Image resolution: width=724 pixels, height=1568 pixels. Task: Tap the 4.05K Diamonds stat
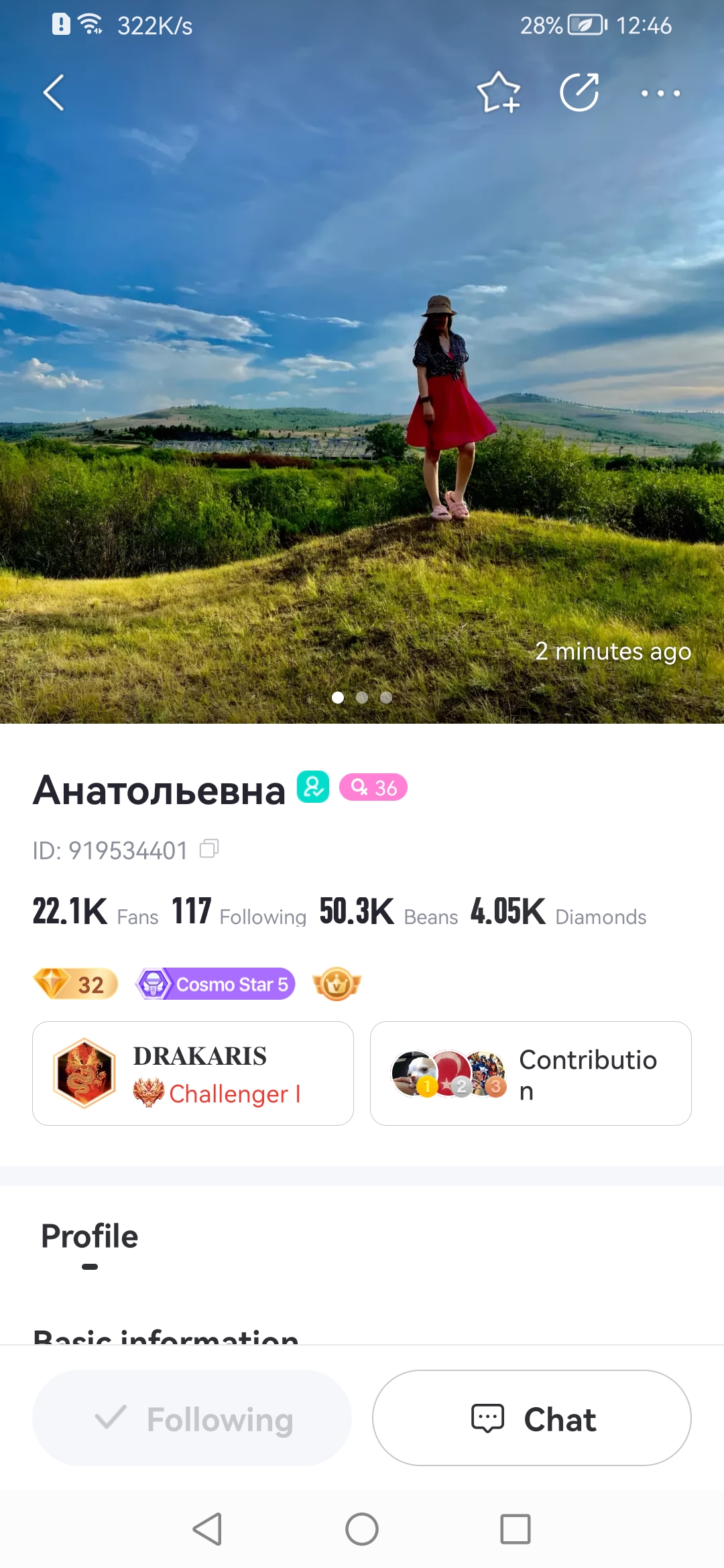tap(556, 910)
